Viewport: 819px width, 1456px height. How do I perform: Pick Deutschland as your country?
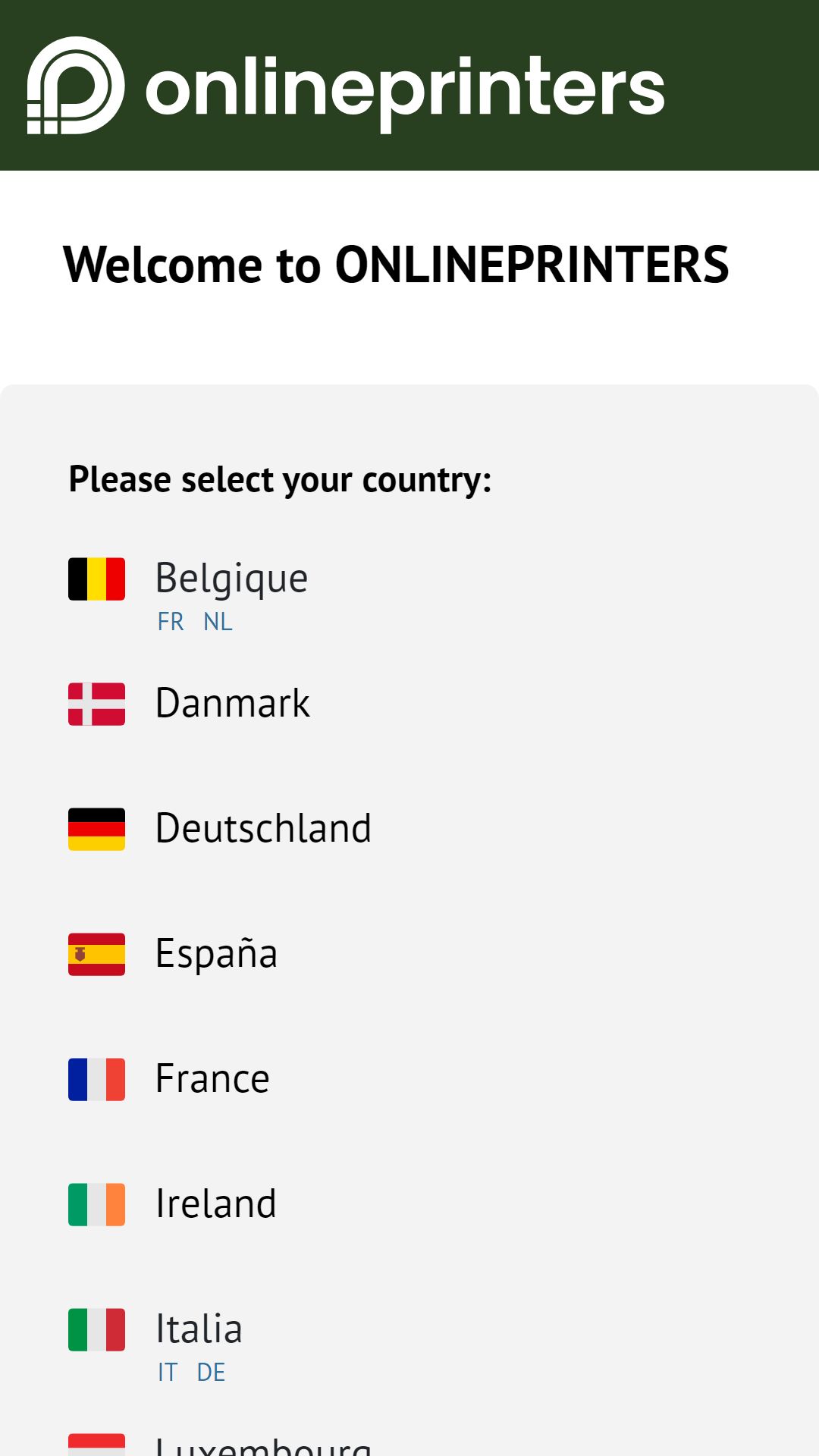click(x=263, y=829)
